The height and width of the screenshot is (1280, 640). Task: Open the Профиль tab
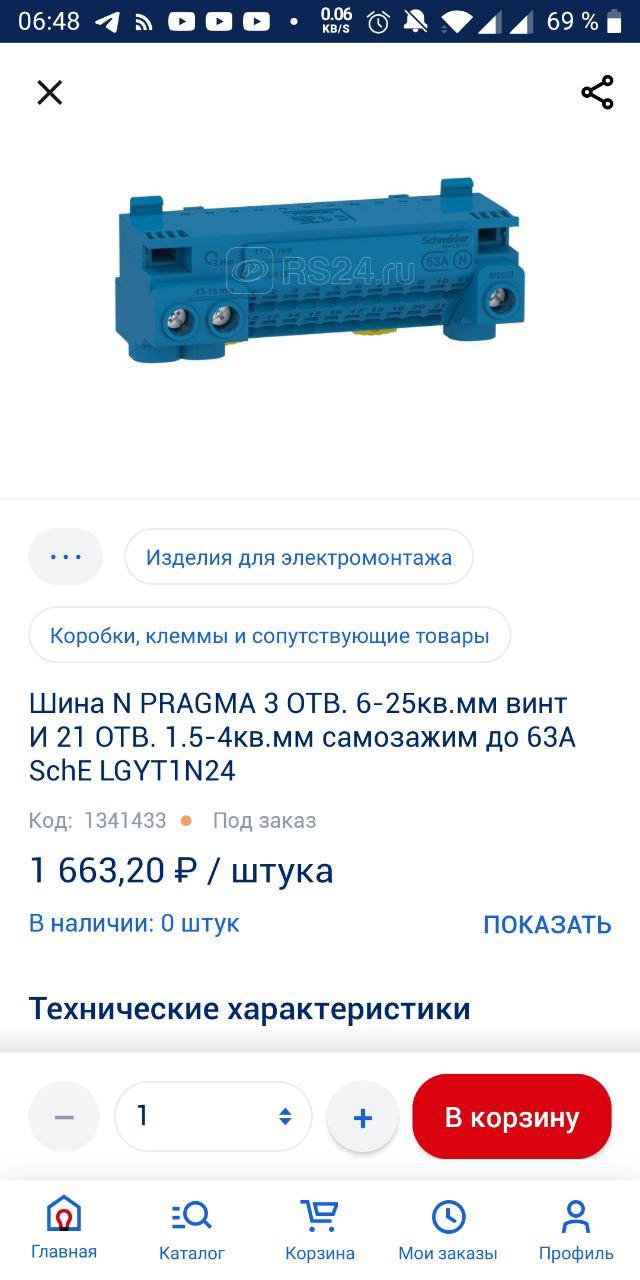tap(576, 1228)
